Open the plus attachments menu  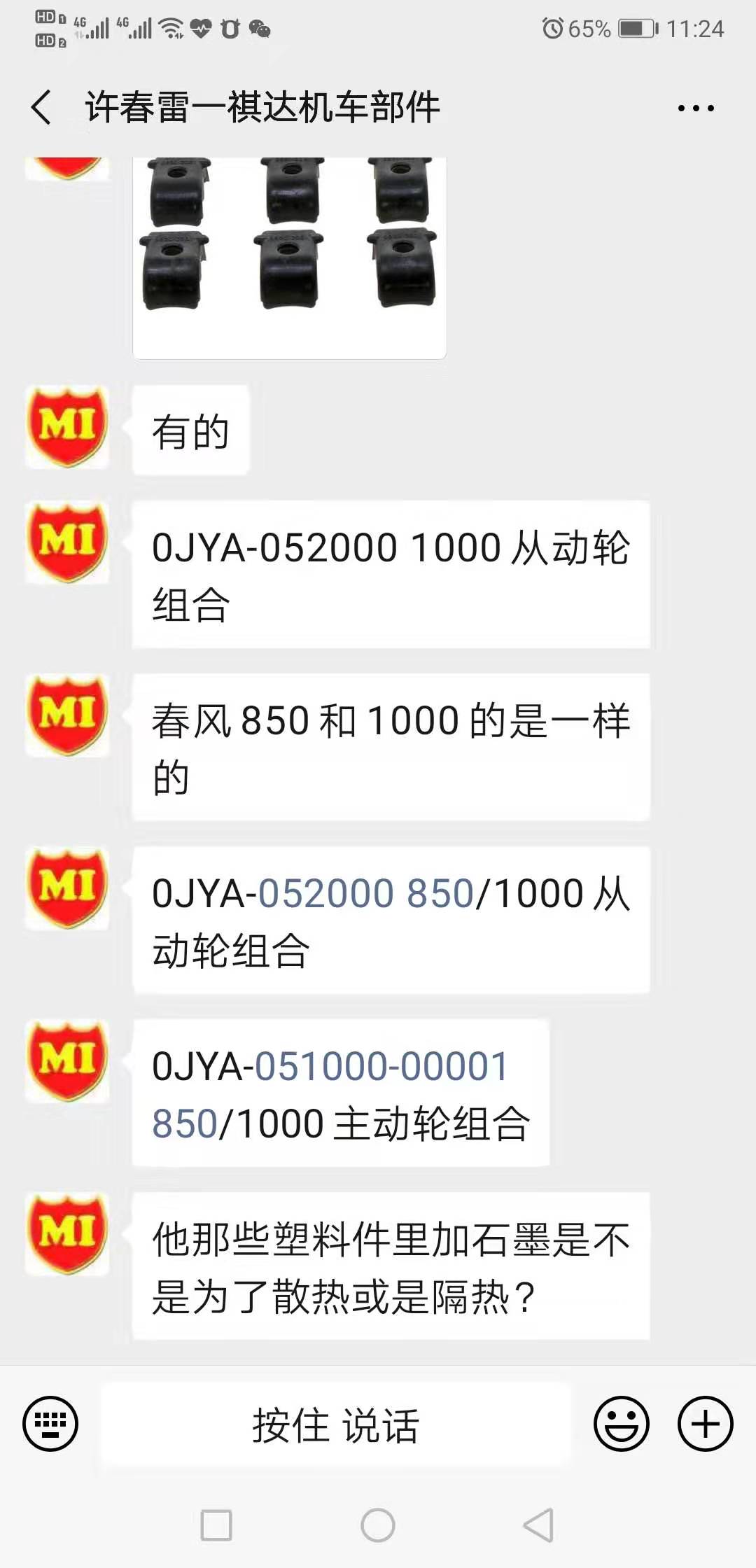click(705, 1424)
